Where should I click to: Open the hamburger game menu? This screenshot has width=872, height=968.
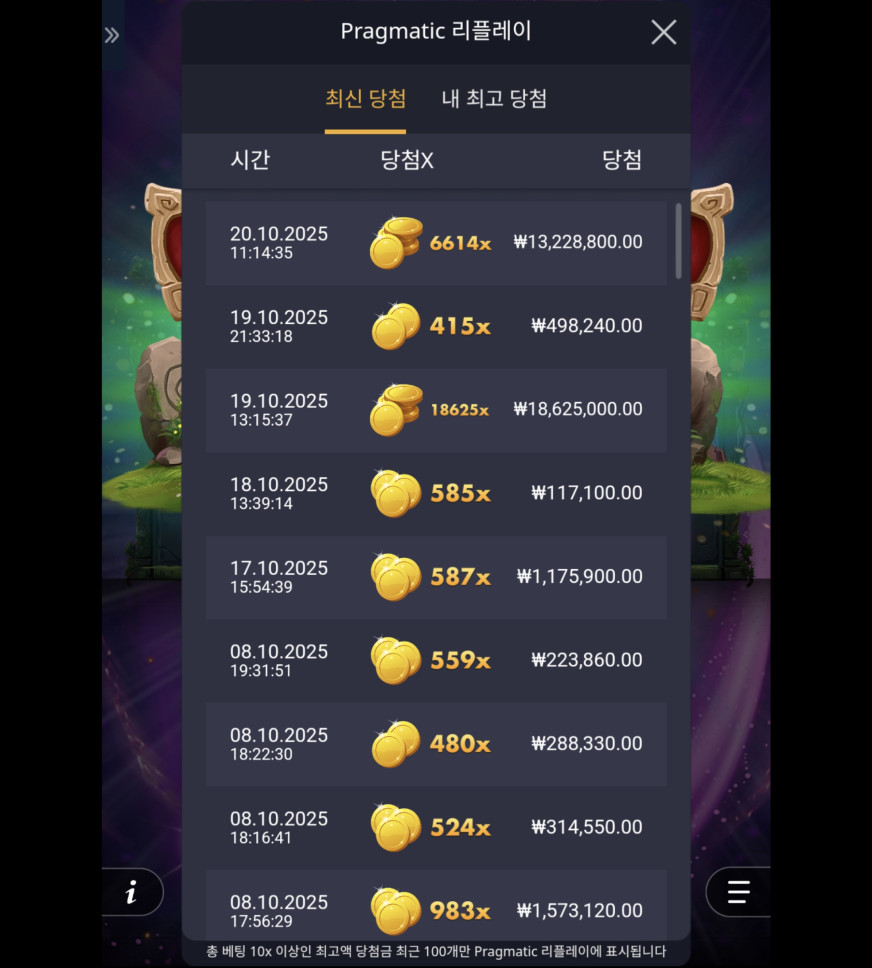coord(739,892)
